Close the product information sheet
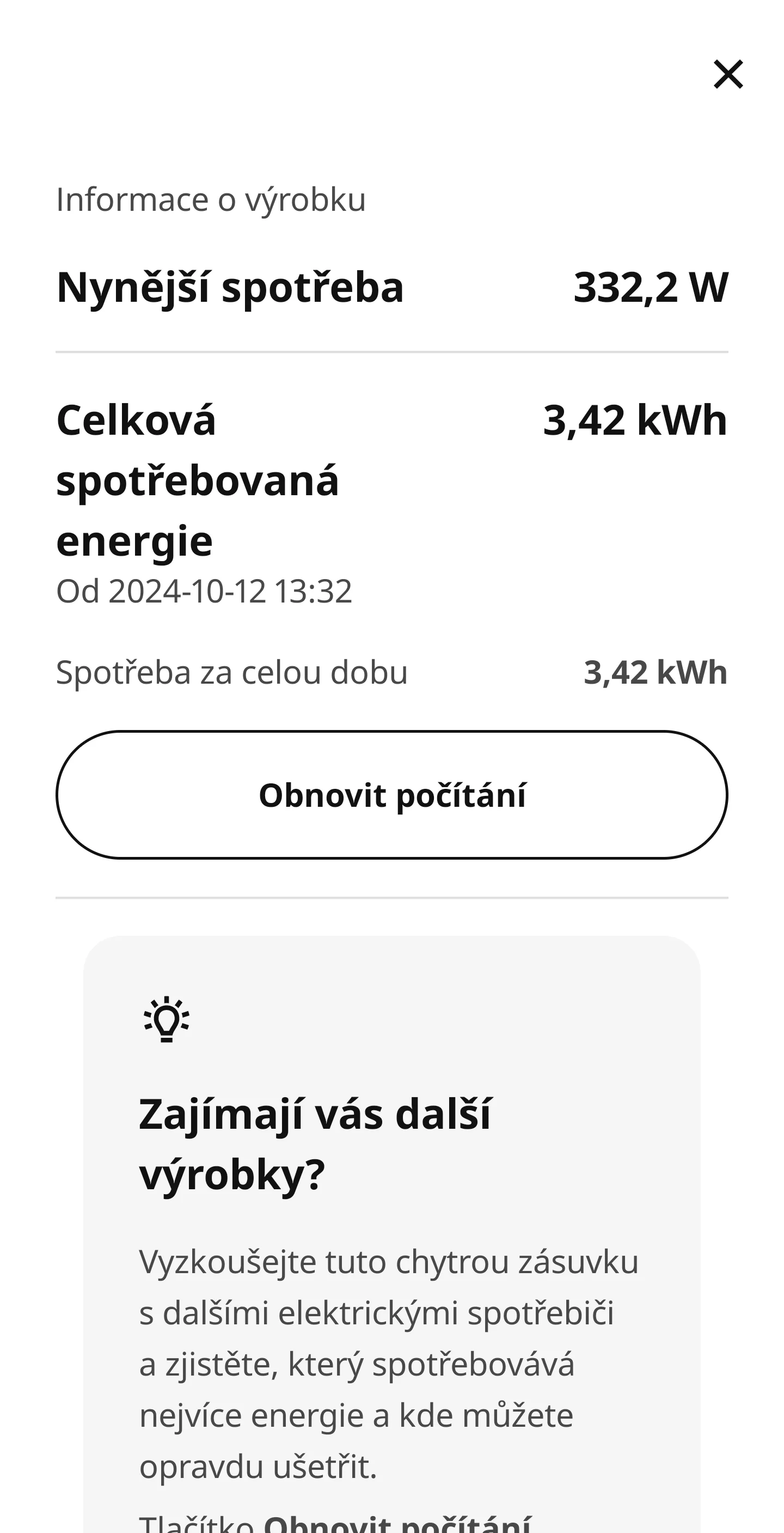The width and height of the screenshot is (784, 1533). pos(727,75)
